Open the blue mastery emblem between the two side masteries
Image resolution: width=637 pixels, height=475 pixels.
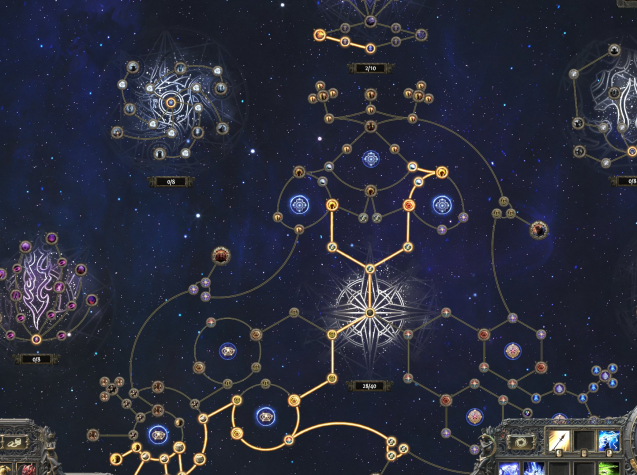[x=370, y=158]
